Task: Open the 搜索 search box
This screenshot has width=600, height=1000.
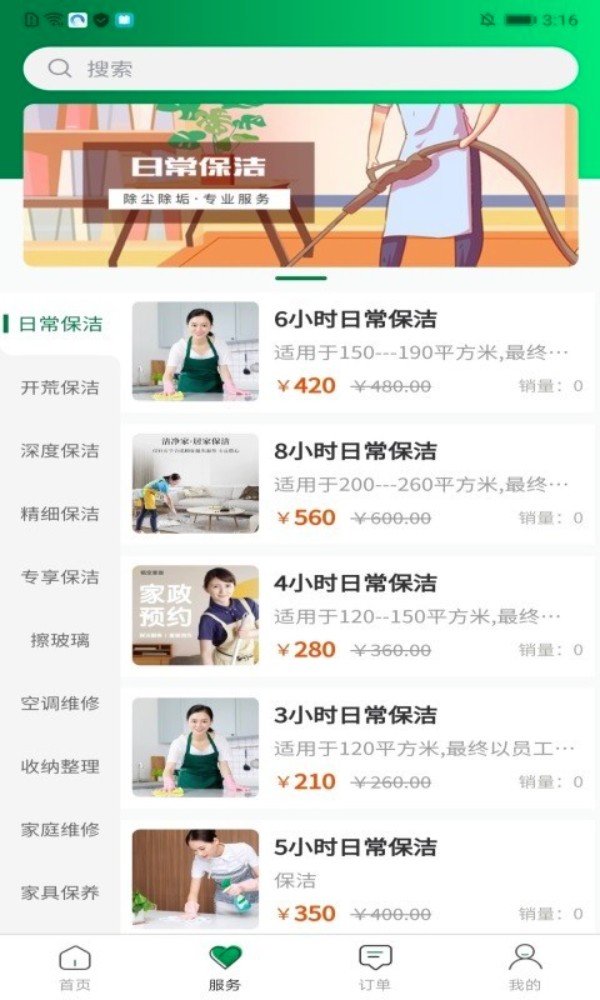Action: (300, 69)
